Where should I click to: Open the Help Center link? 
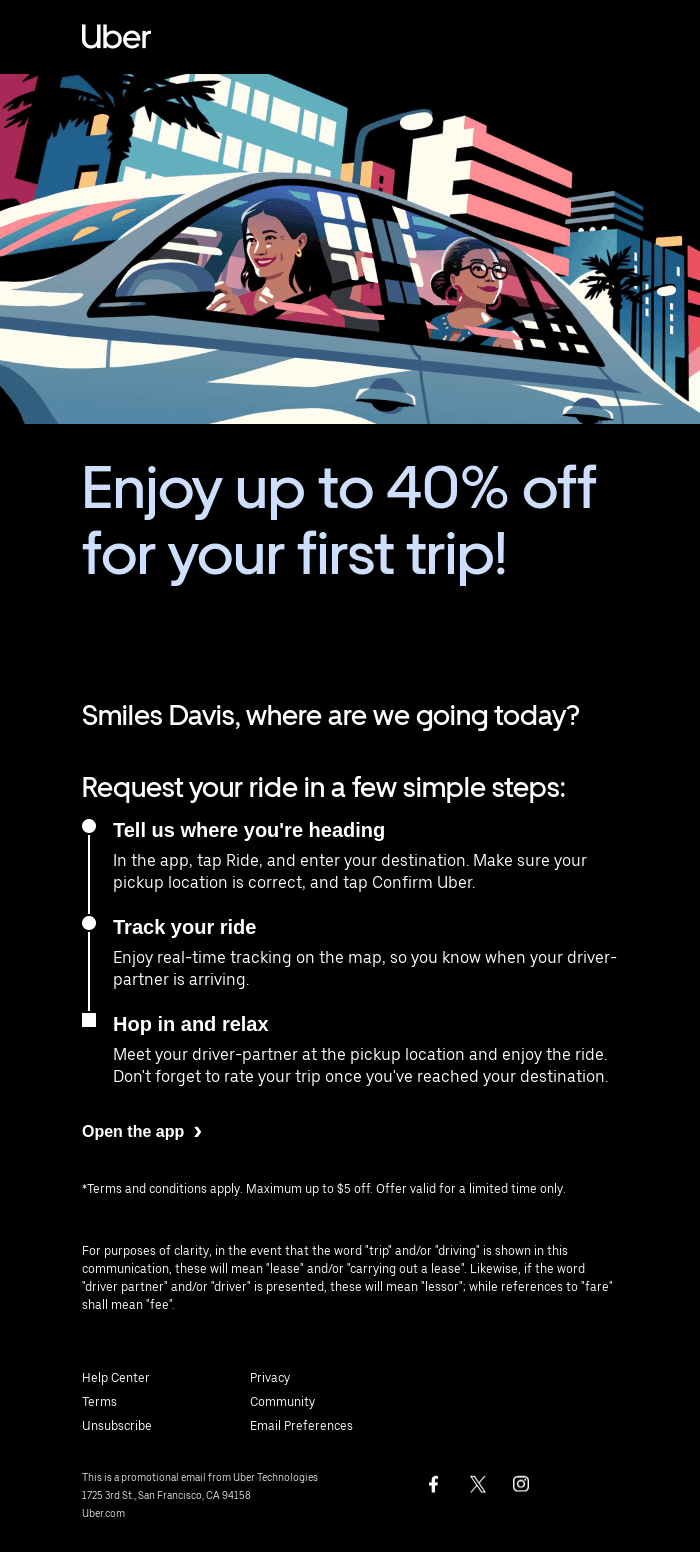(115, 1377)
